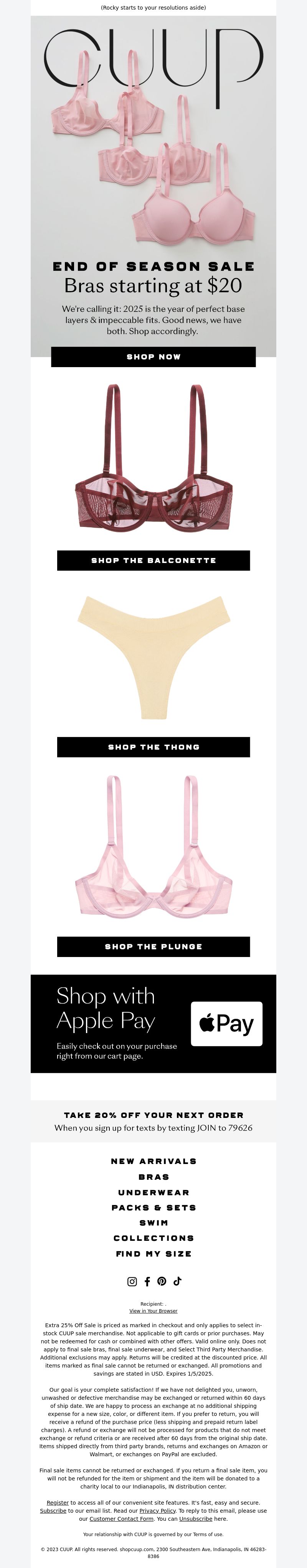
Task: Tap View in Your Browser
Action: coord(153,1311)
